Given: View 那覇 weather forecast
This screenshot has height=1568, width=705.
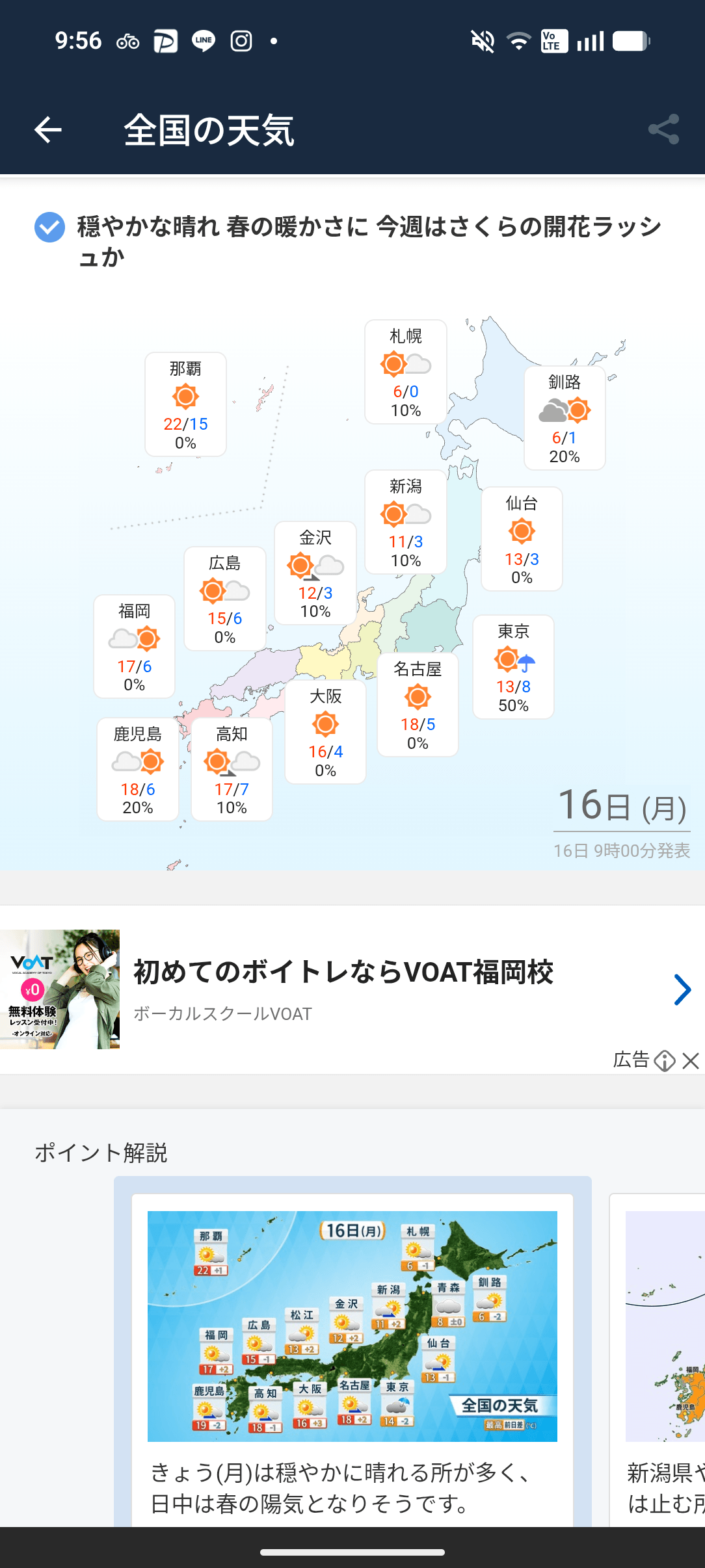Looking at the screenshot, I should click(185, 404).
